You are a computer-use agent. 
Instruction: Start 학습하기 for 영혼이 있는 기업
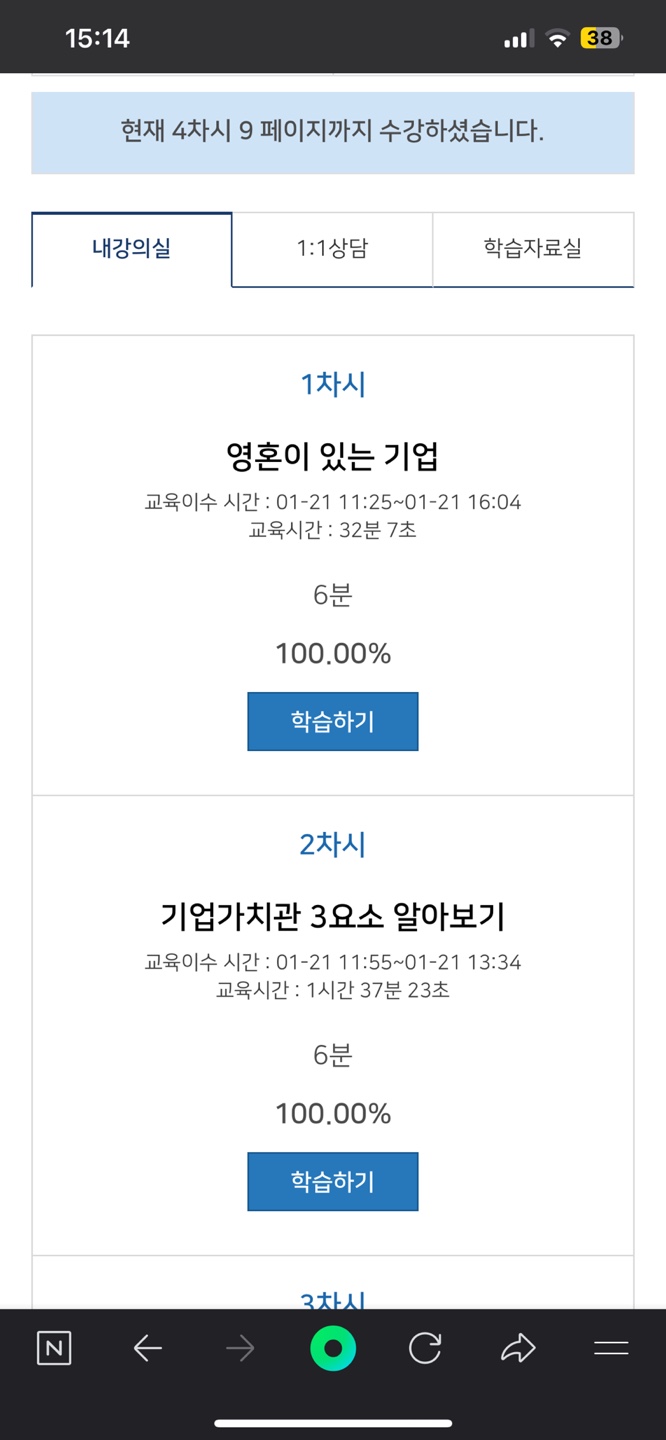coord(332,721)
